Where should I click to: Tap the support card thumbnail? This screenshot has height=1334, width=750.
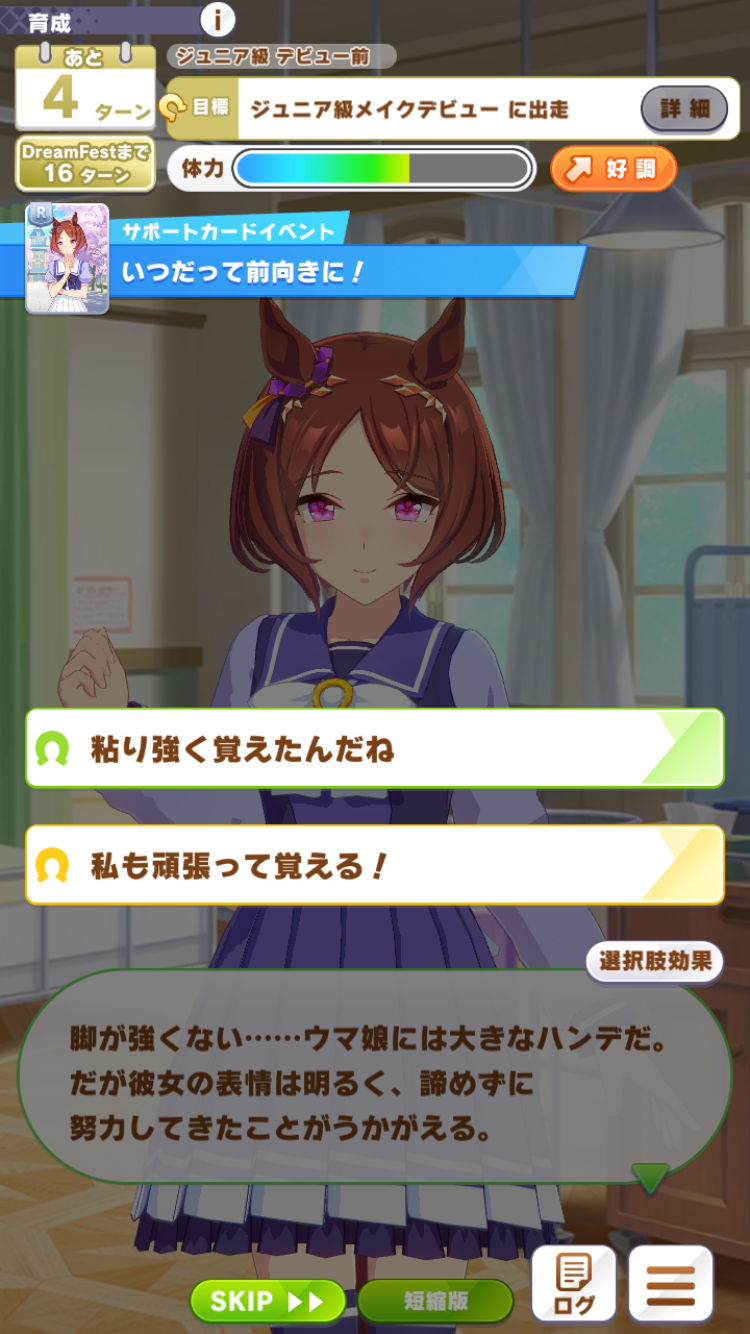(66, 258)
